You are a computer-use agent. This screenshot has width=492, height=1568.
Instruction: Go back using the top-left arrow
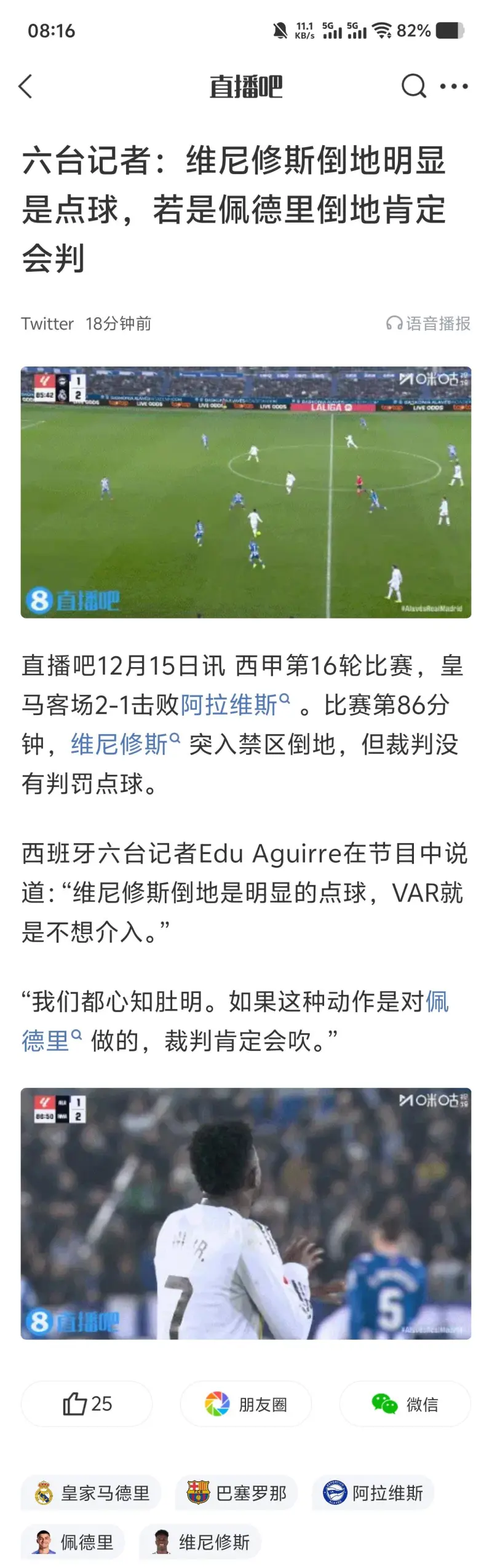click(x=26, y=87)
